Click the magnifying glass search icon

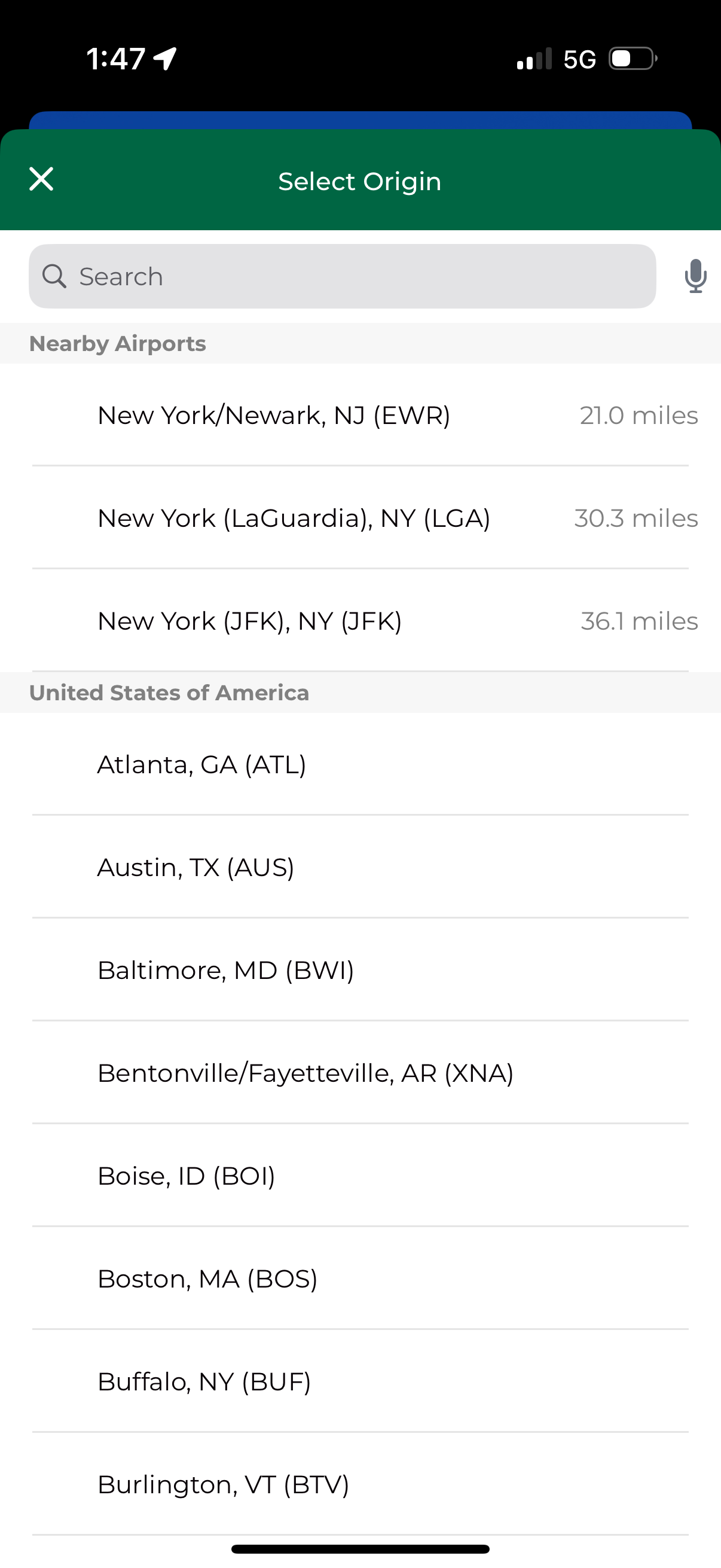[55, 276]
